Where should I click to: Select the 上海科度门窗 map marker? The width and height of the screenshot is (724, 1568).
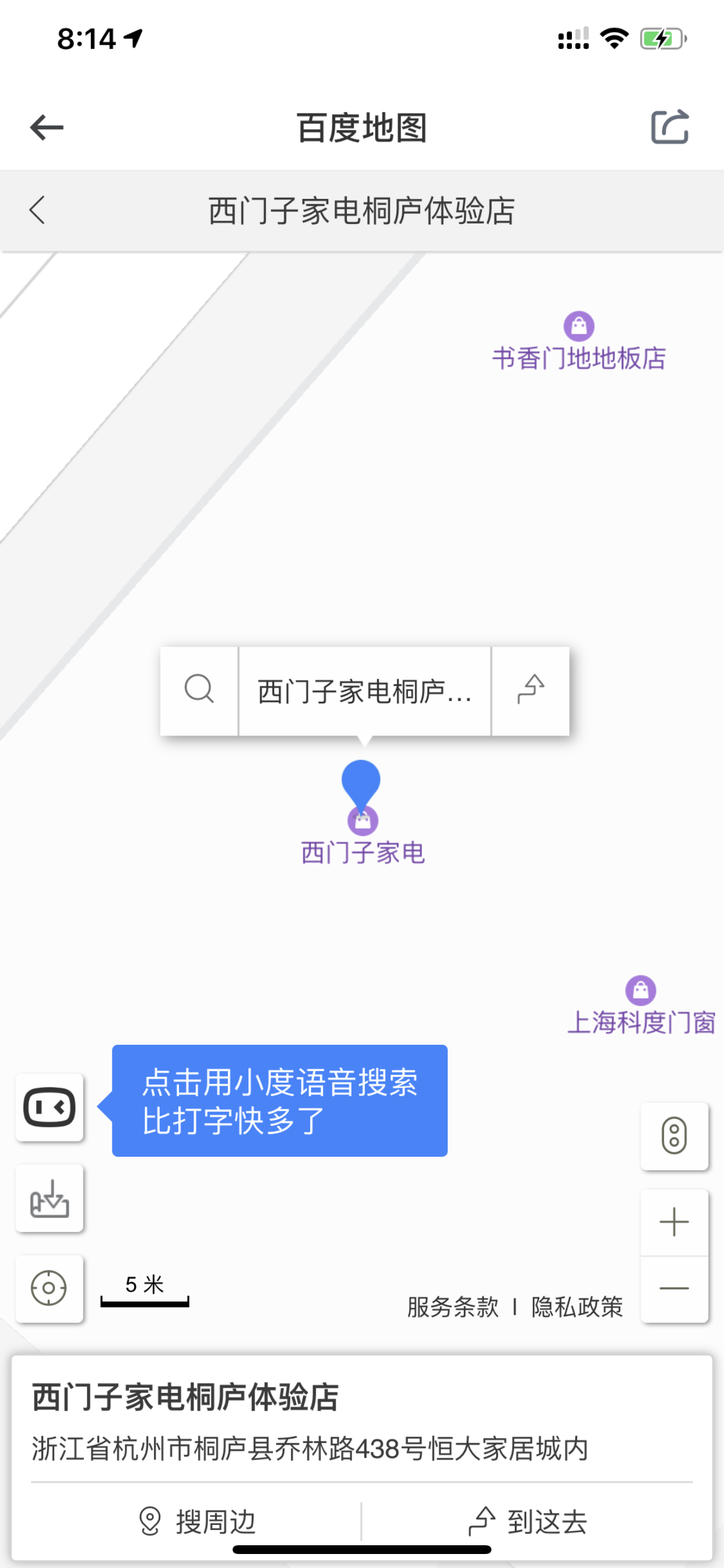[x=641, y=1006]
